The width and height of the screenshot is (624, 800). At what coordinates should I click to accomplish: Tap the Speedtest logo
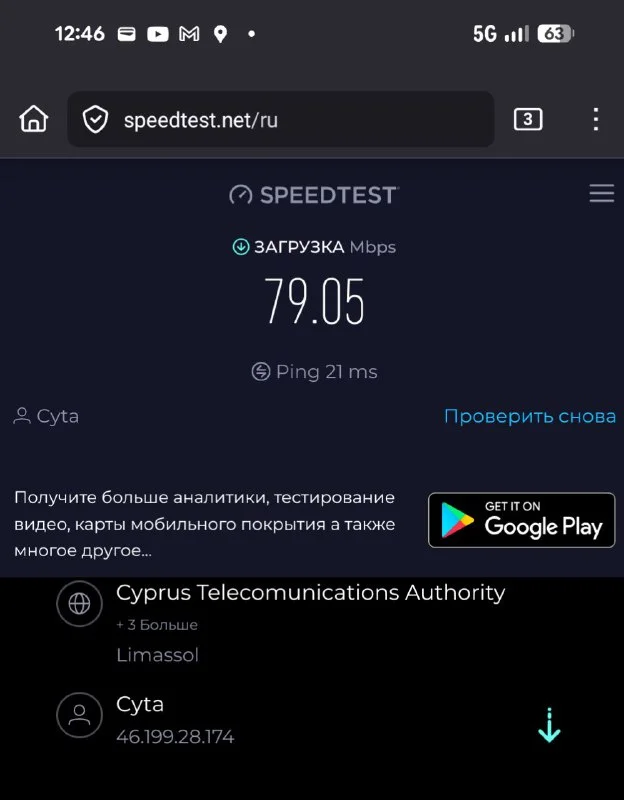coord(313,195)
